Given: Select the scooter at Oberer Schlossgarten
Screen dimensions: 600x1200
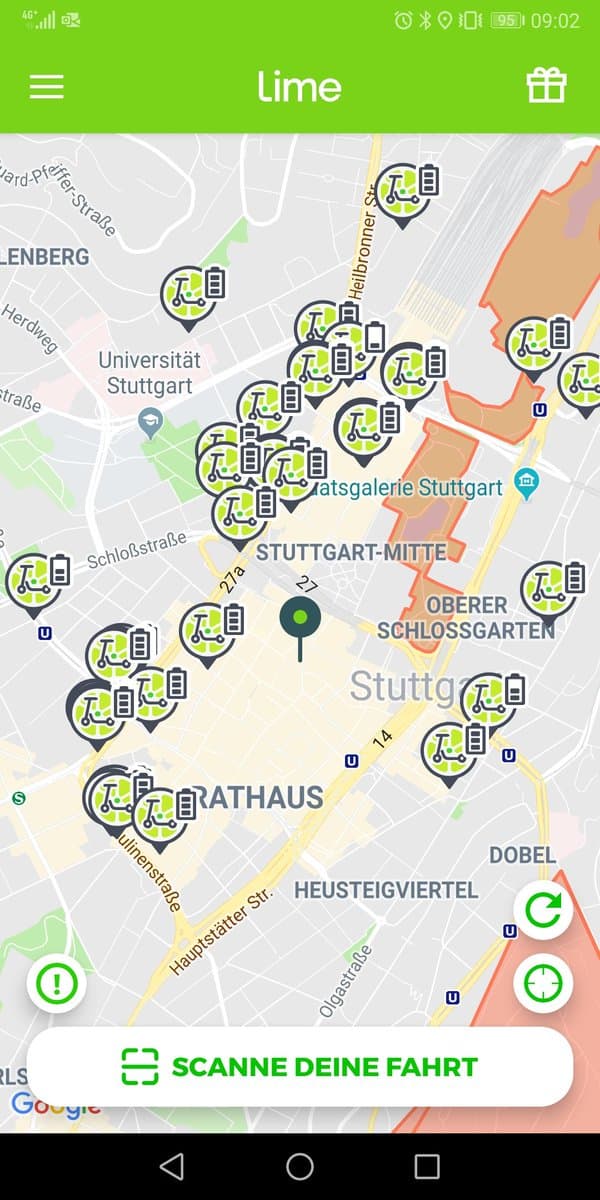Looking at the screenshot, I should [x=546, y=590].
